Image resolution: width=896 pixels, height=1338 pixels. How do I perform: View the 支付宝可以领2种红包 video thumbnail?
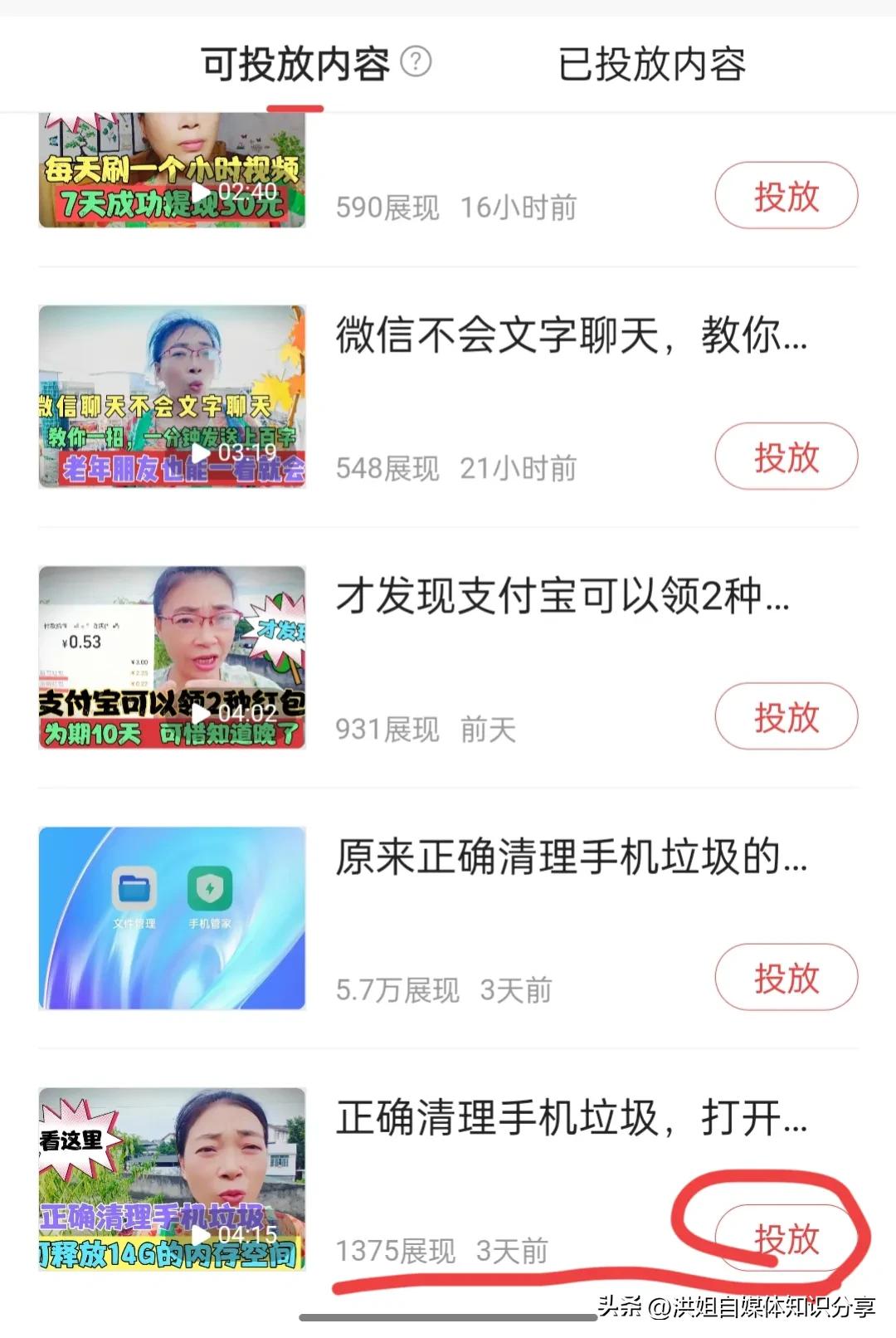(x=172, y=657)
